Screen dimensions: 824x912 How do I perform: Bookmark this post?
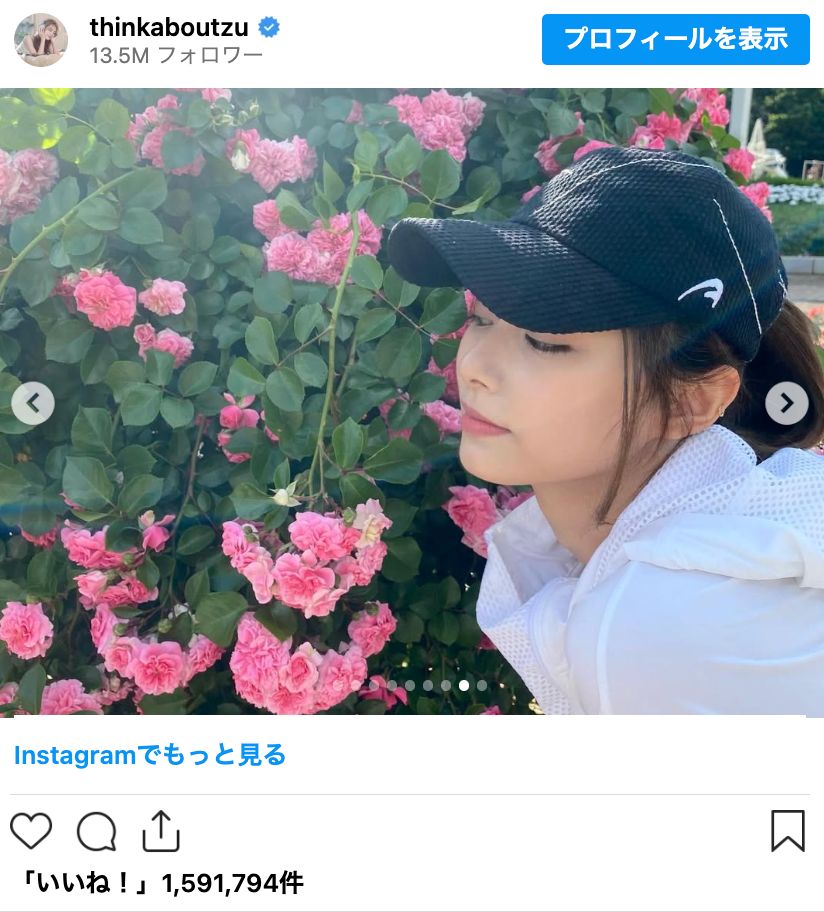coord(788,831)
